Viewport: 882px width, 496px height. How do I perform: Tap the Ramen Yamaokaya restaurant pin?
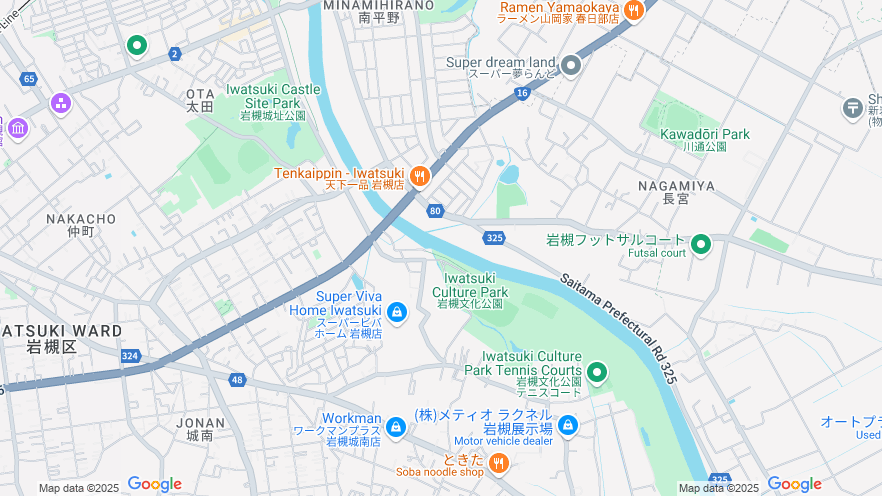point(633,10)
